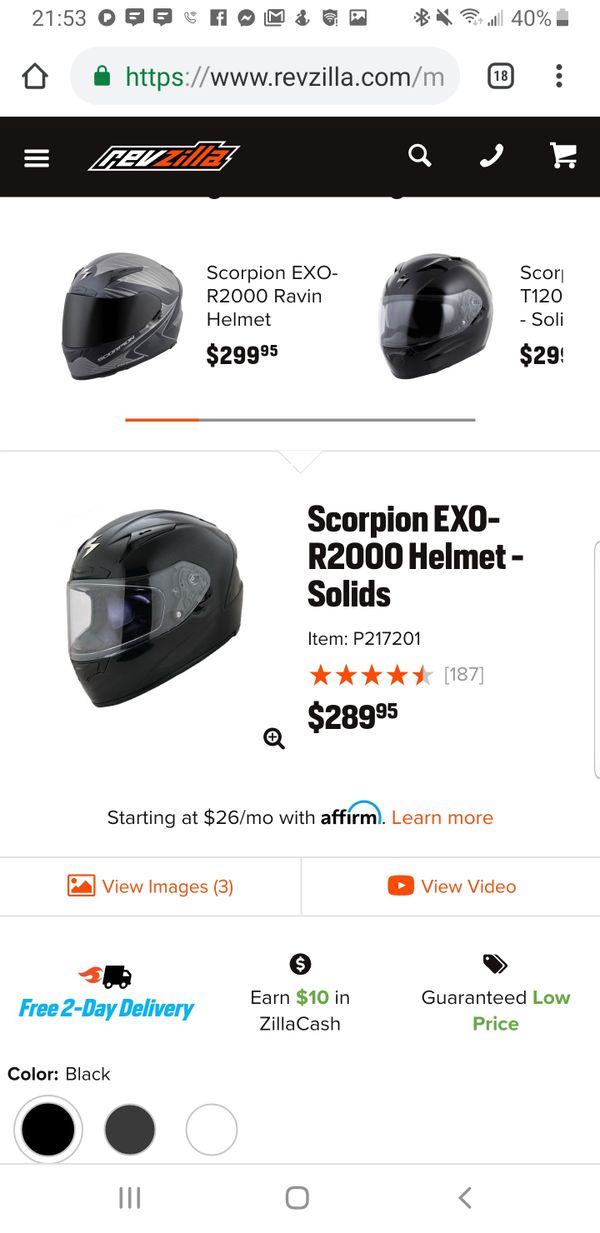The image size is (600, 1233).
Task: Go back with the system back button
Action: click(x=464, y=1198)
